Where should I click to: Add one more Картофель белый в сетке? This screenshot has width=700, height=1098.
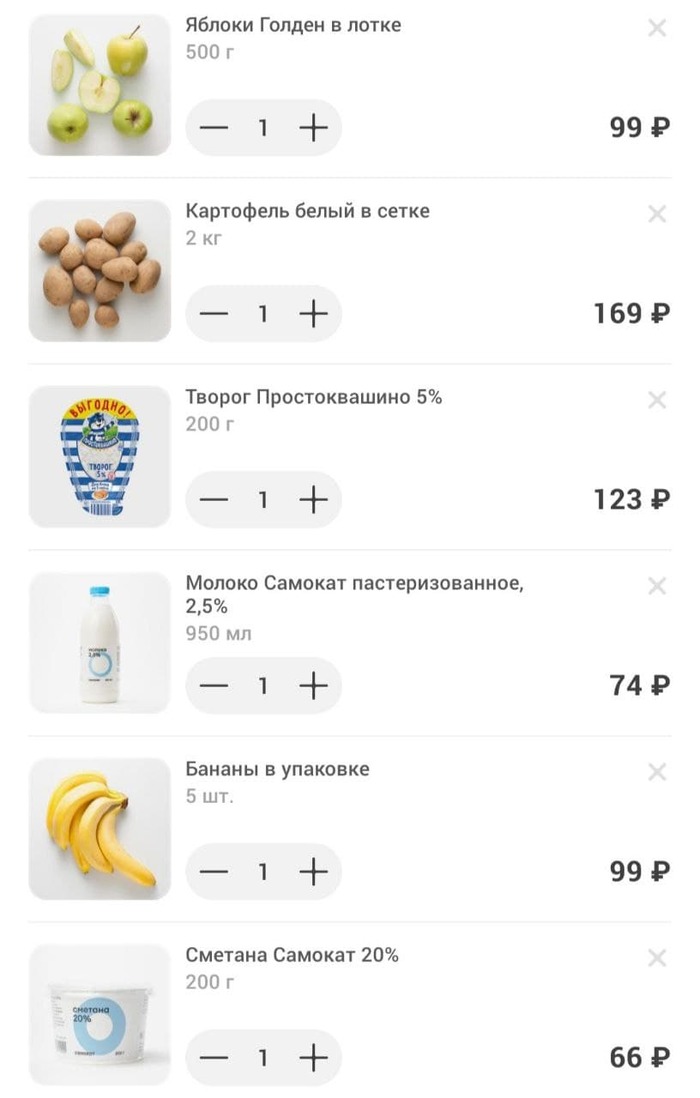[314, 314]
